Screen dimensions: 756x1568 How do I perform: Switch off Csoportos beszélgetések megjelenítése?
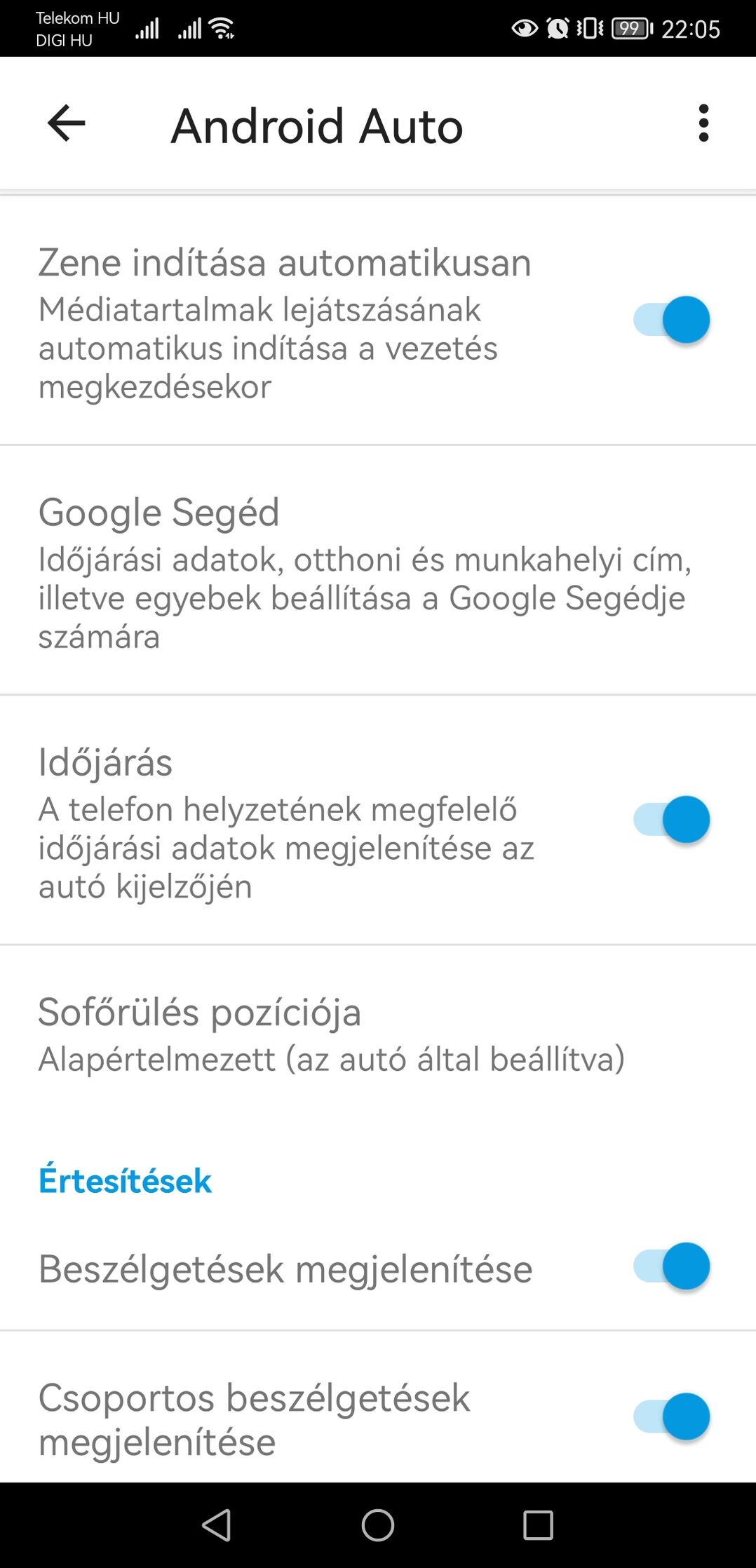[672, 1417]
